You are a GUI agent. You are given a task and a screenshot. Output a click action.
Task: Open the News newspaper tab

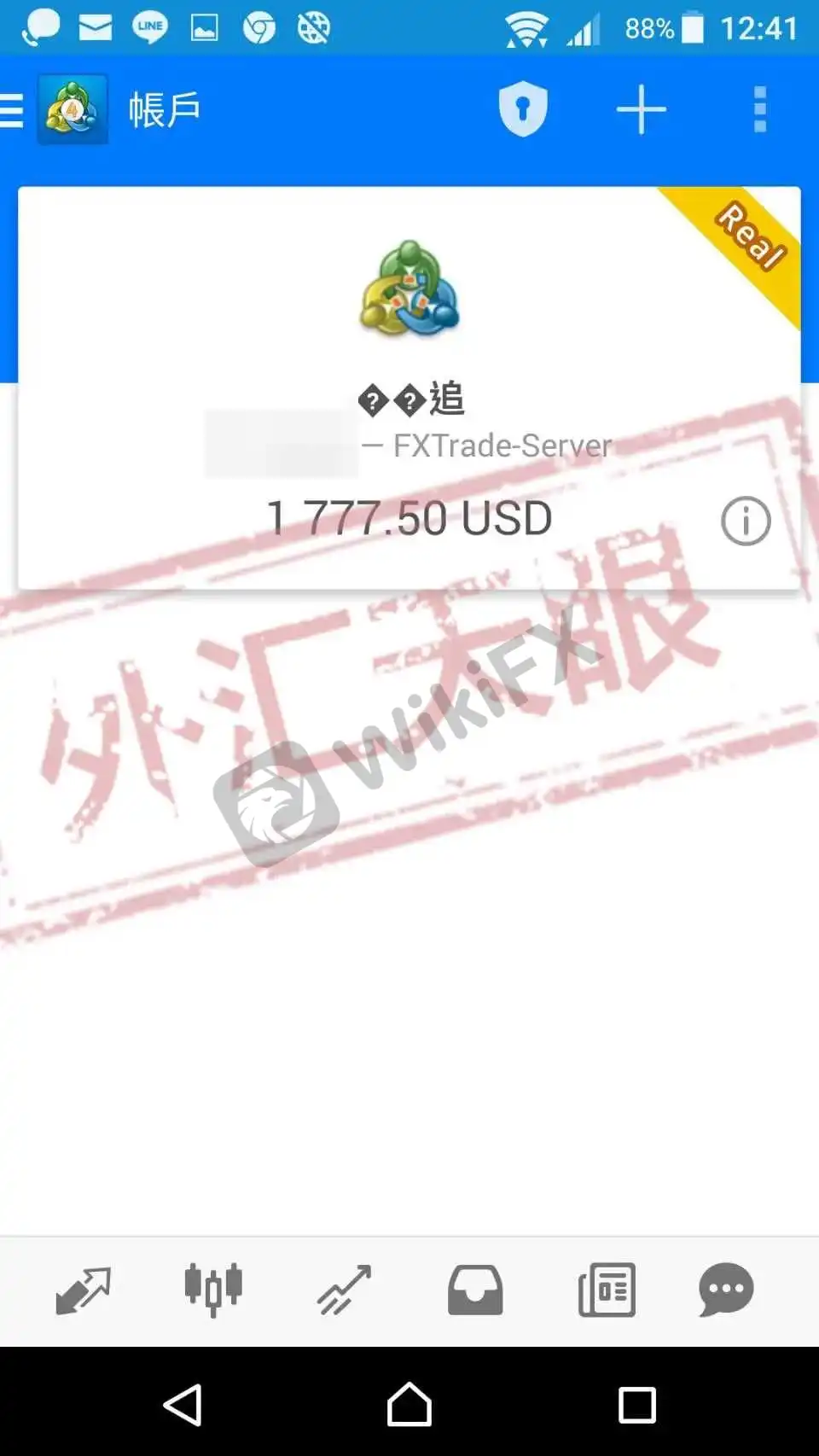606,1290
